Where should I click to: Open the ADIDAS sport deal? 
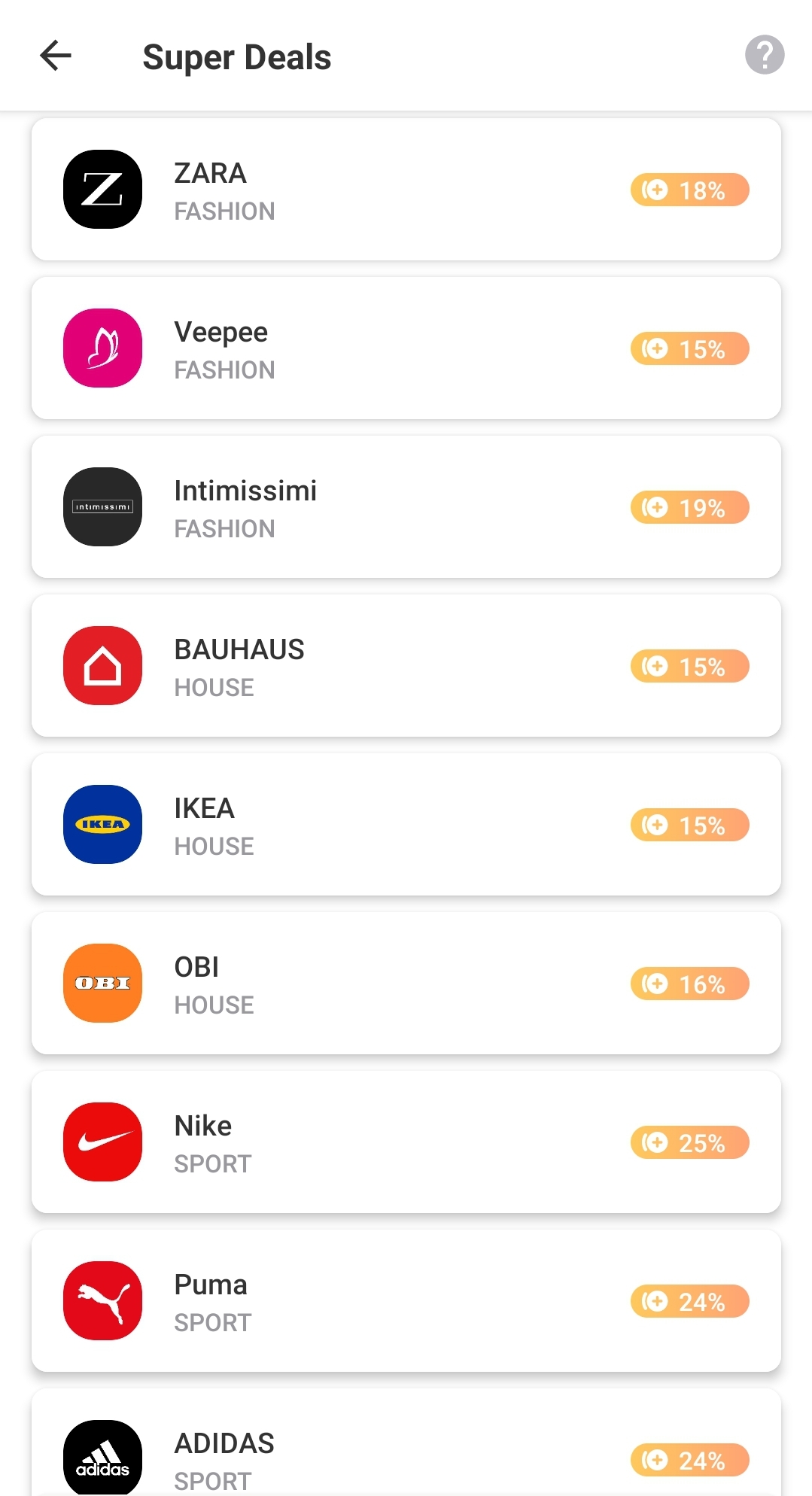tap(406, 1452)
